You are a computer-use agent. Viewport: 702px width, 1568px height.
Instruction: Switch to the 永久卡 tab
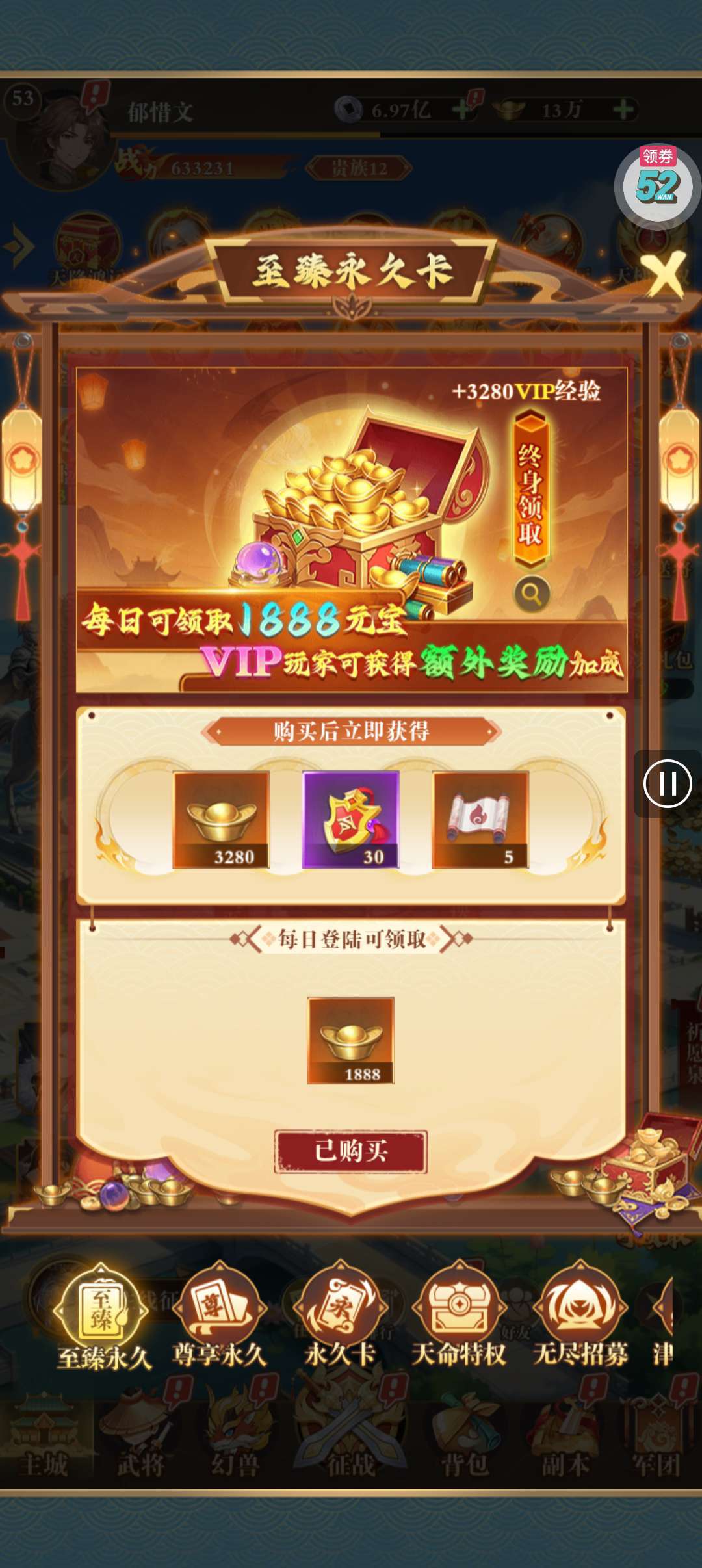pyautogui.click(x=341, y=1316)
